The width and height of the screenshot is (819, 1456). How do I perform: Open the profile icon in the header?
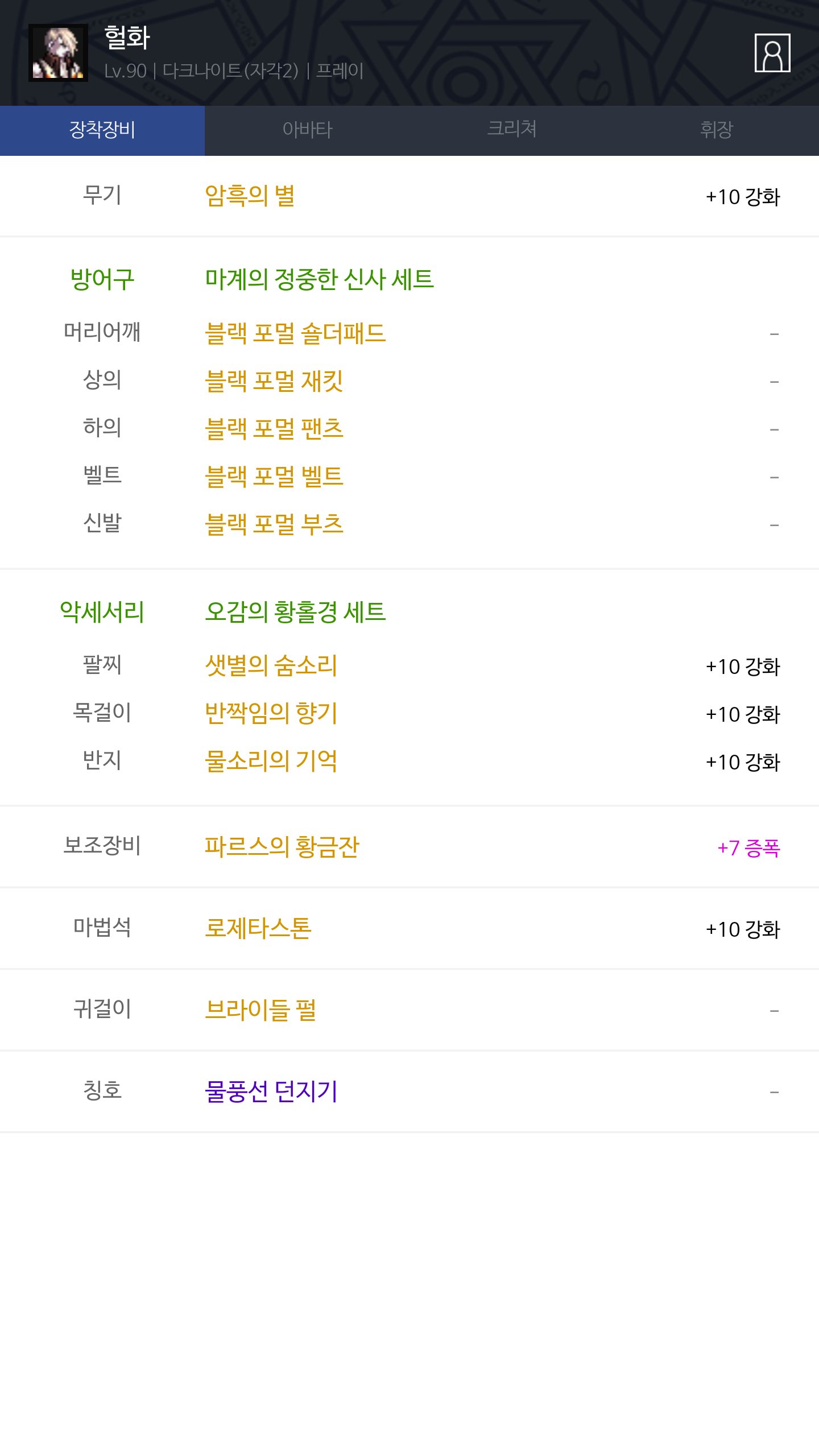click(x=772, y=53)
